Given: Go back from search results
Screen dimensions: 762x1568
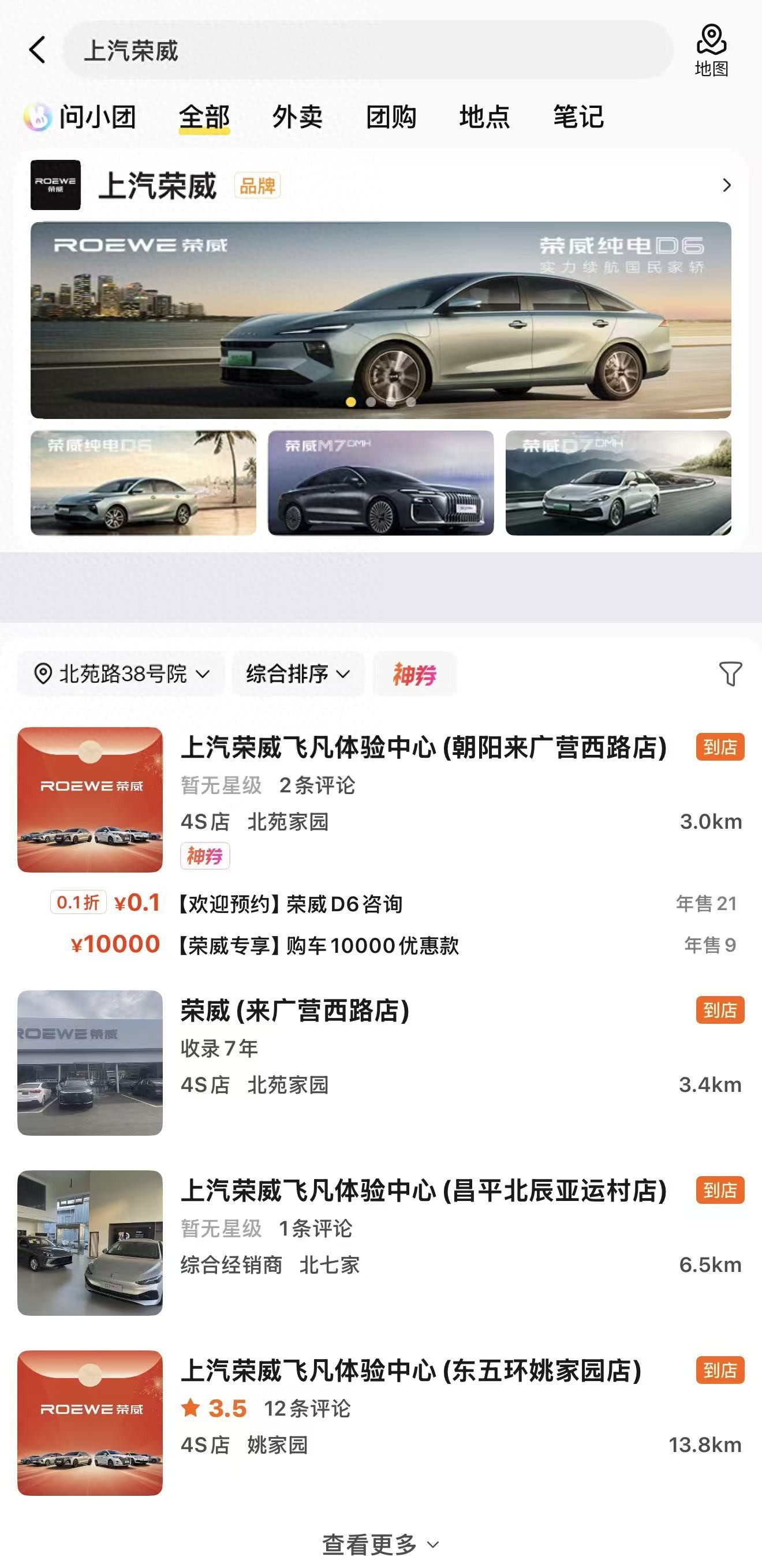Looking at the screenshot, I should pyautogui.click(x=37, y=50).
